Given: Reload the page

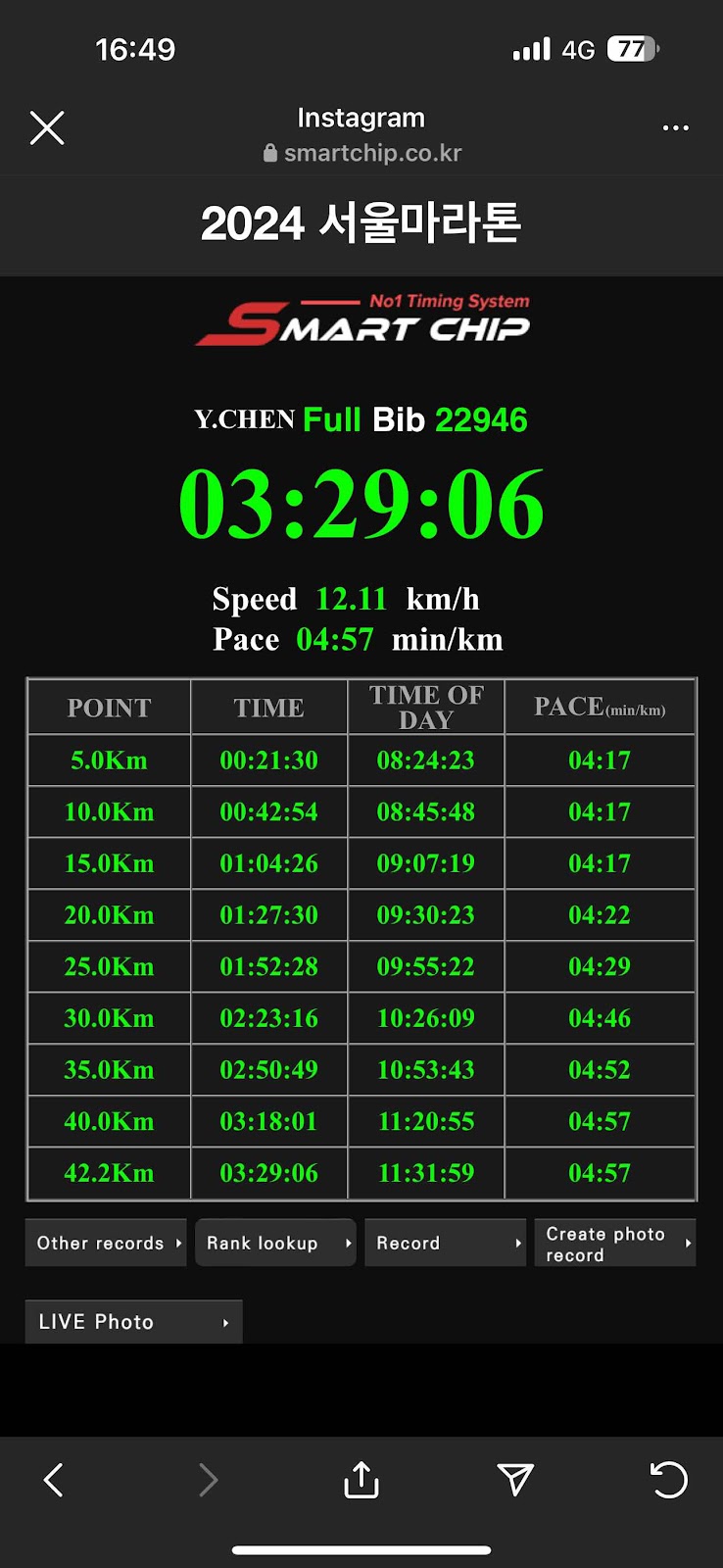Looking at the screenshot, I should click(669, 1480).
